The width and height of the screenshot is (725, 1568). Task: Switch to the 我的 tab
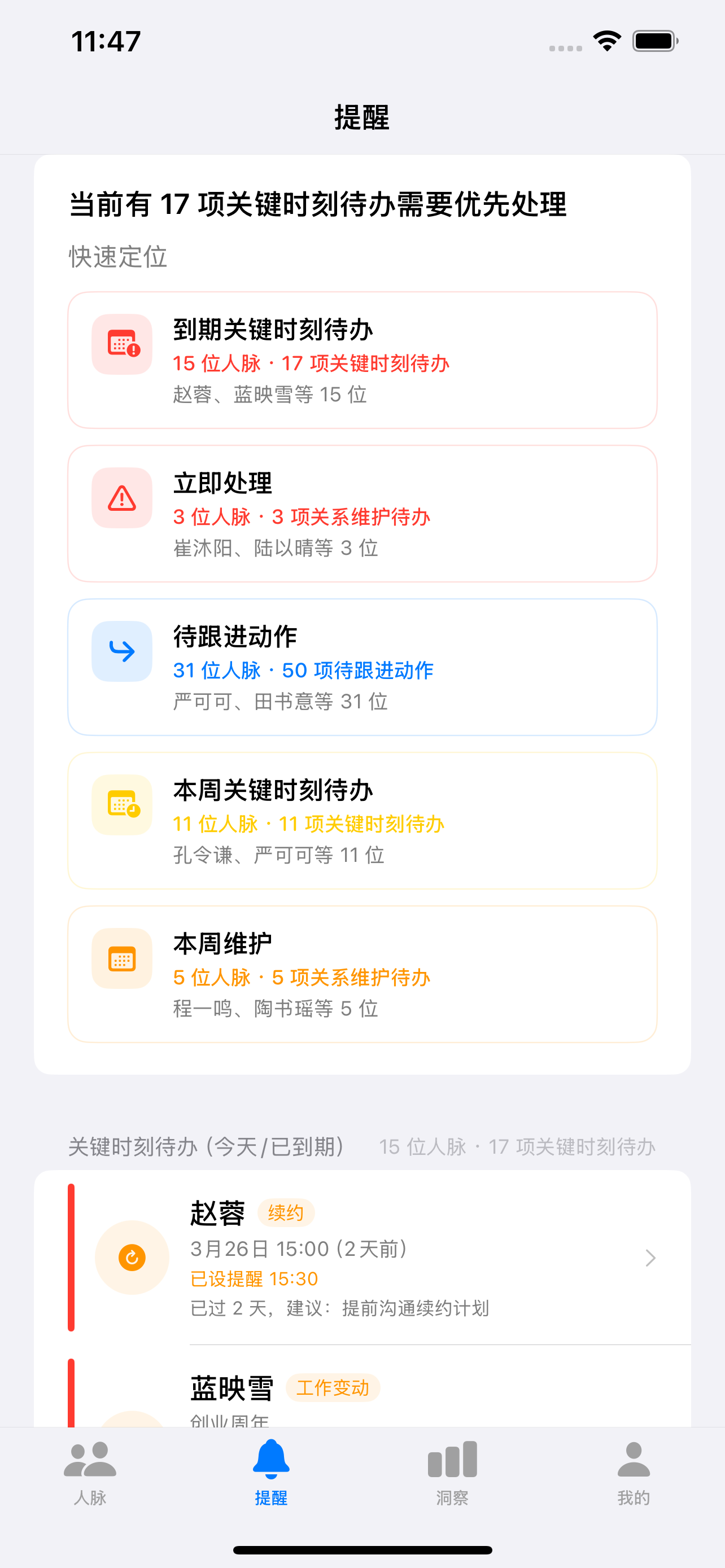(x=633, y=1473)
